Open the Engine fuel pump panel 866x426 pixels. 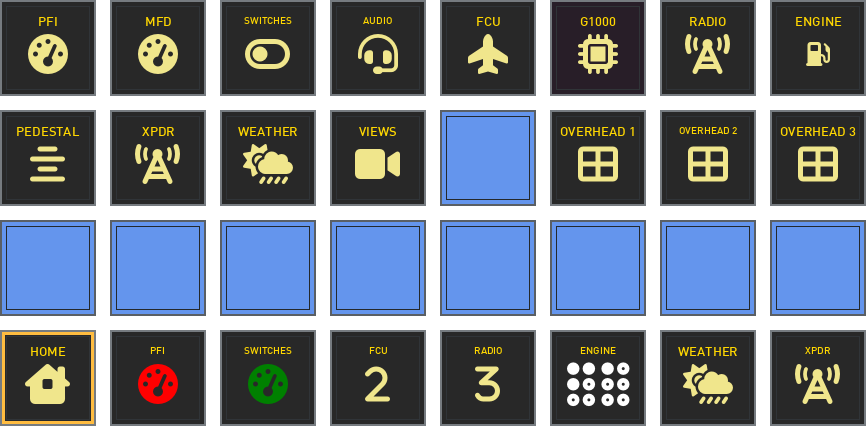pos(818,47)
